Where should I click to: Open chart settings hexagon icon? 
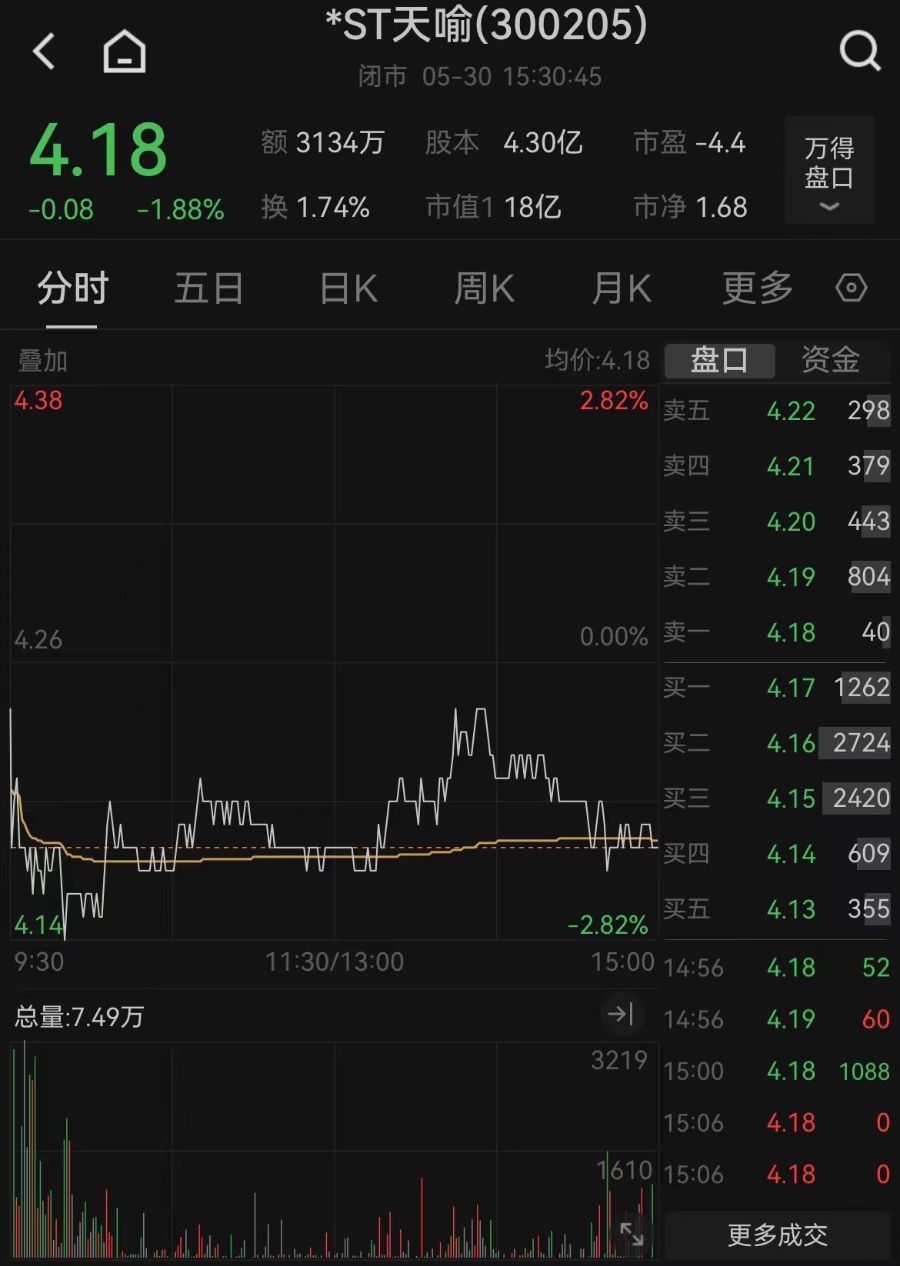tap(851, 289)
